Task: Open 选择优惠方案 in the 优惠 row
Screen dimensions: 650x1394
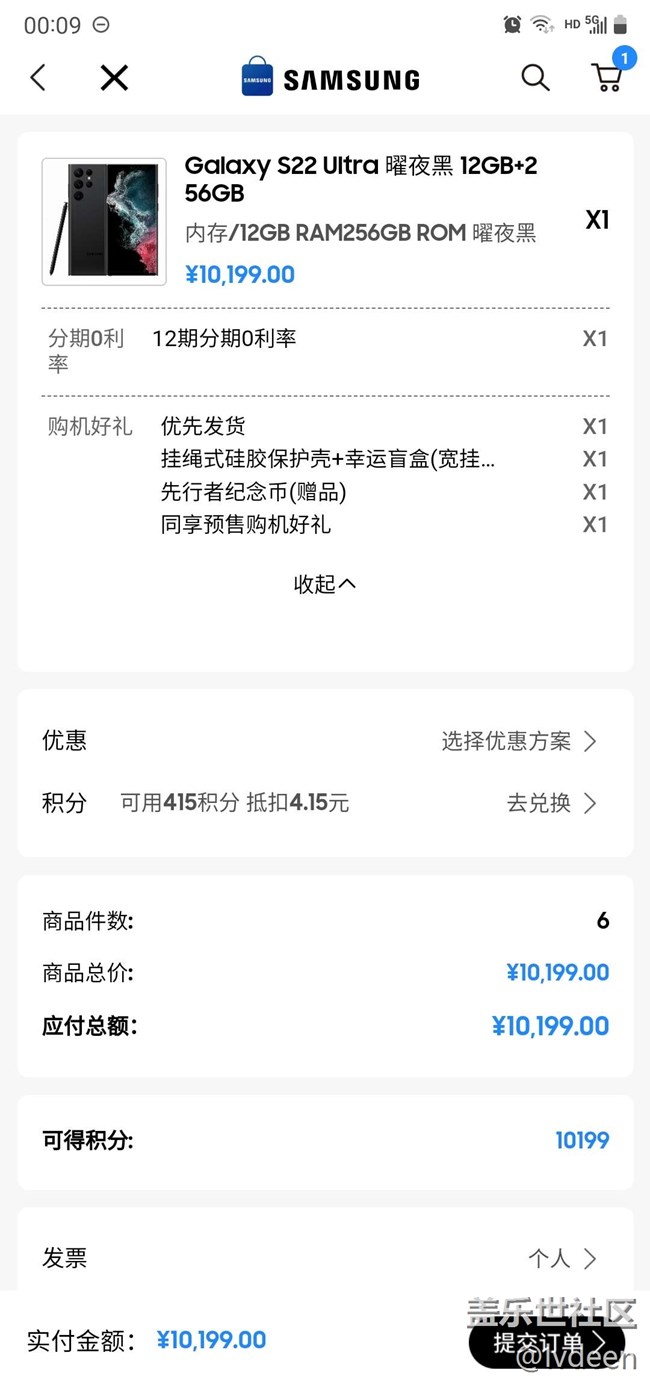Action: [519, 741]
